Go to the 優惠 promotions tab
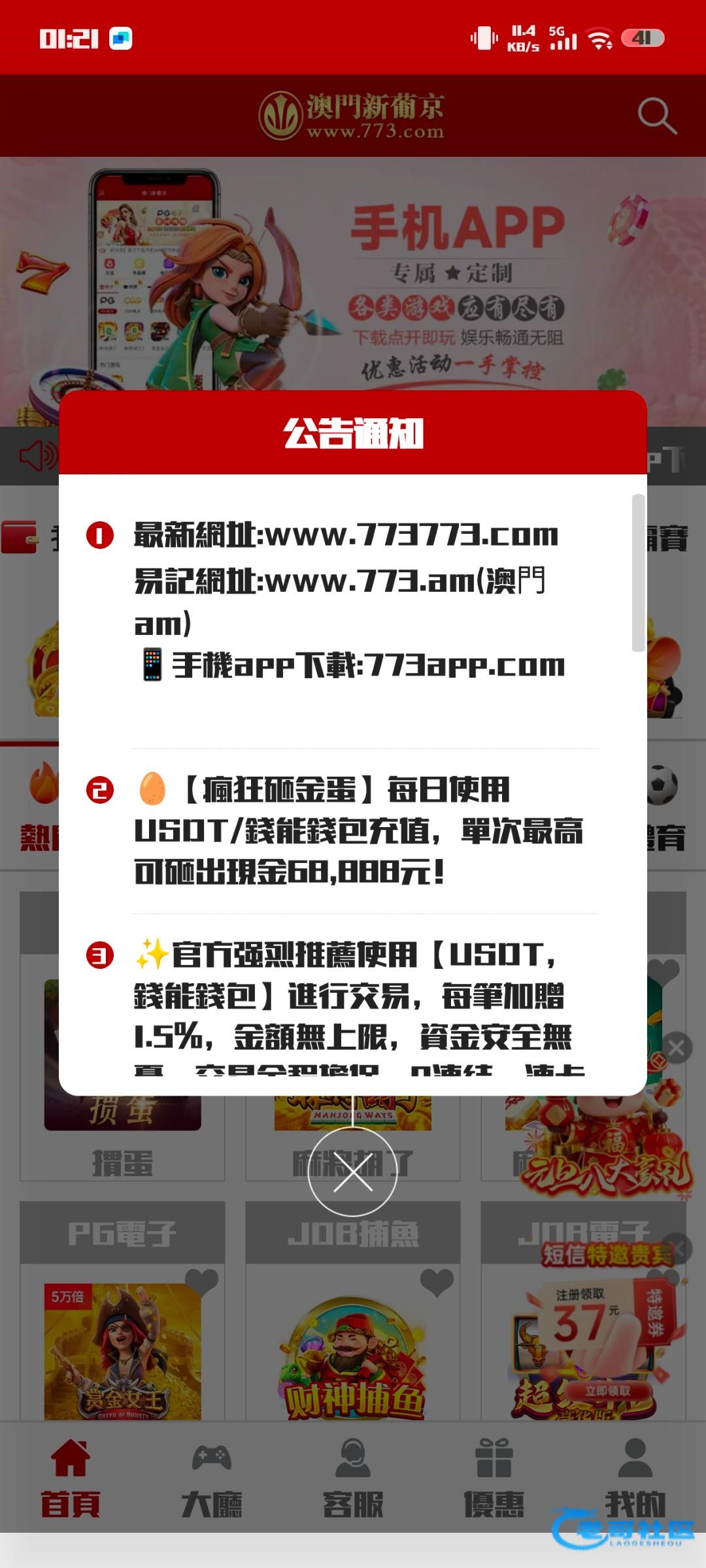The width and height of the screenshot is (706, 1568). (x=494, y=1478)
